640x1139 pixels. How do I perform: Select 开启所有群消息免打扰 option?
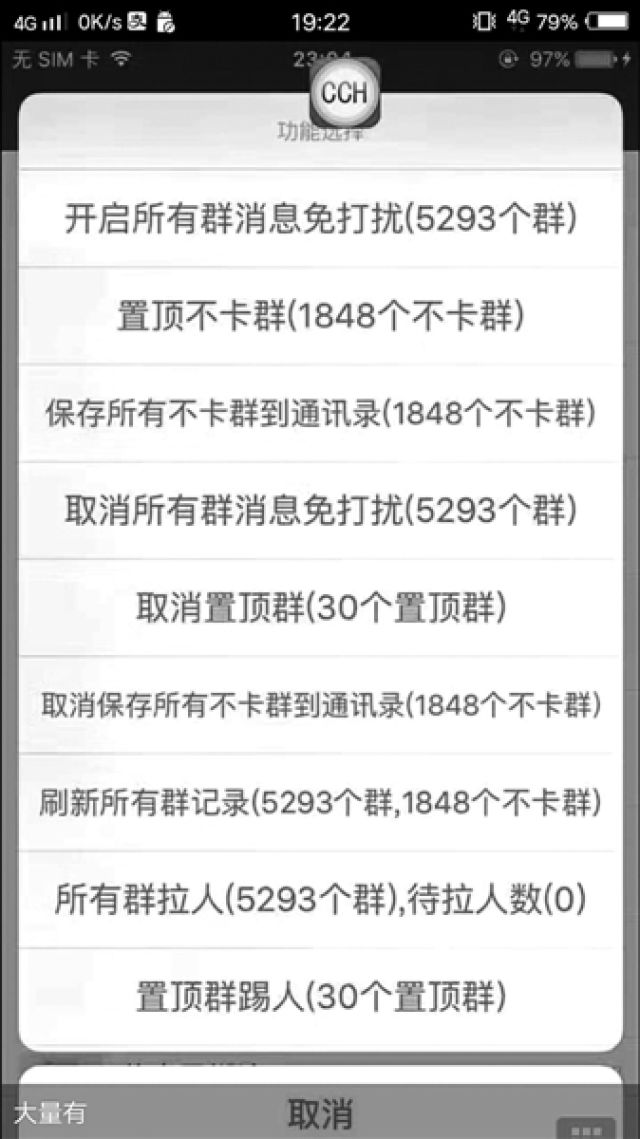[320, 219]
